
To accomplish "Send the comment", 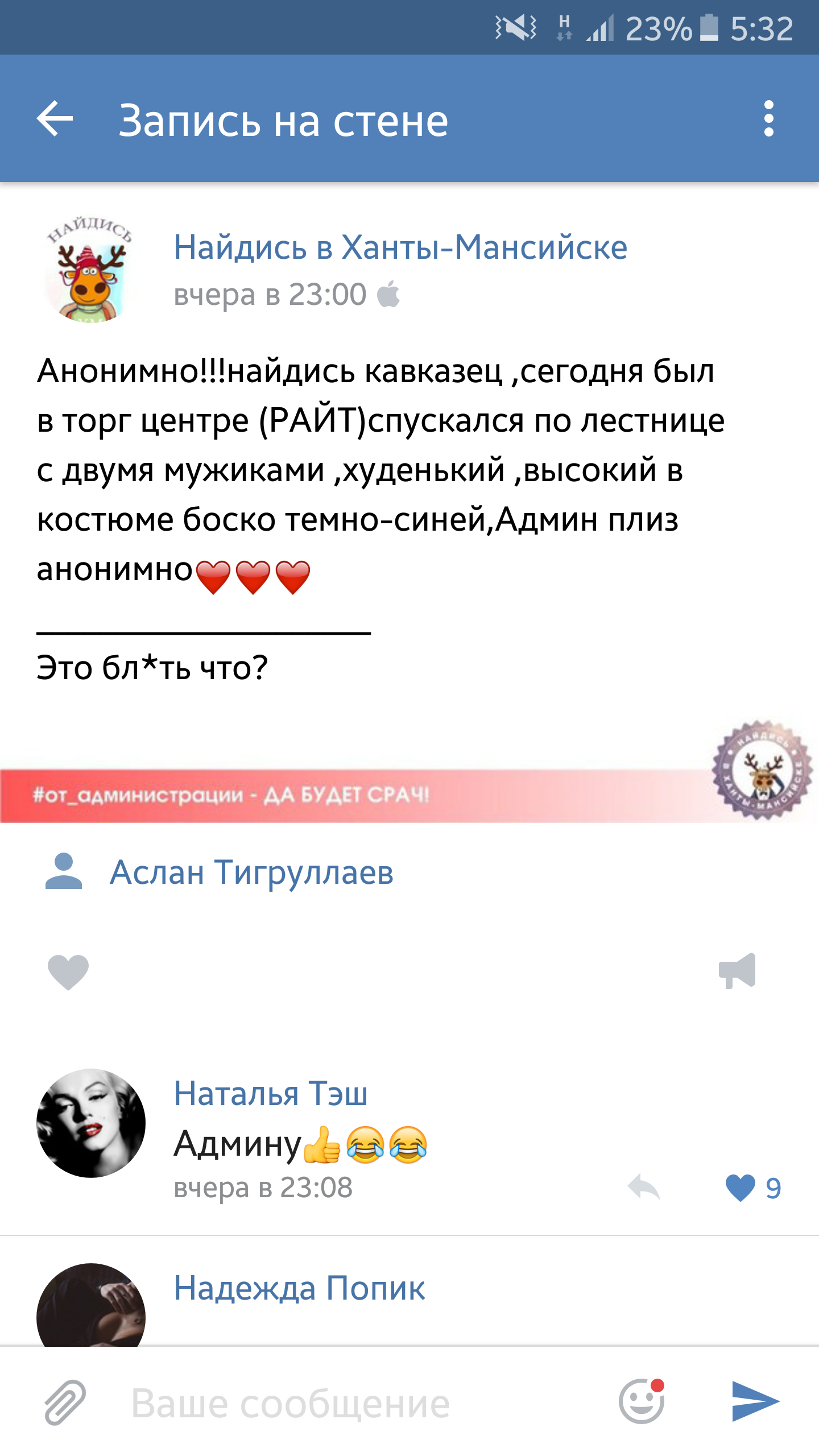I will tap(755, 1401).
